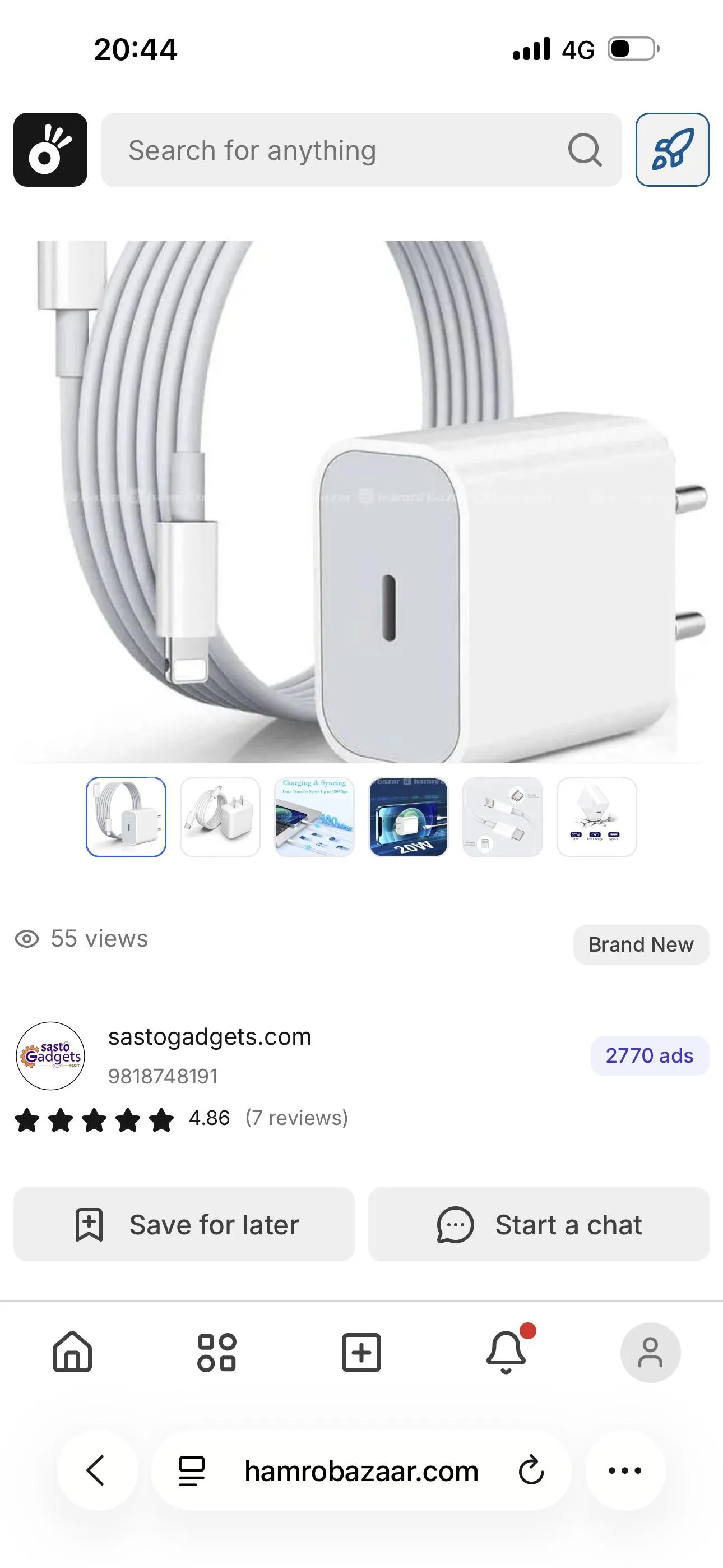View the Charging & Syncing thumbnail
Screen dimensions: 723x1568
[x=314, y=817]
